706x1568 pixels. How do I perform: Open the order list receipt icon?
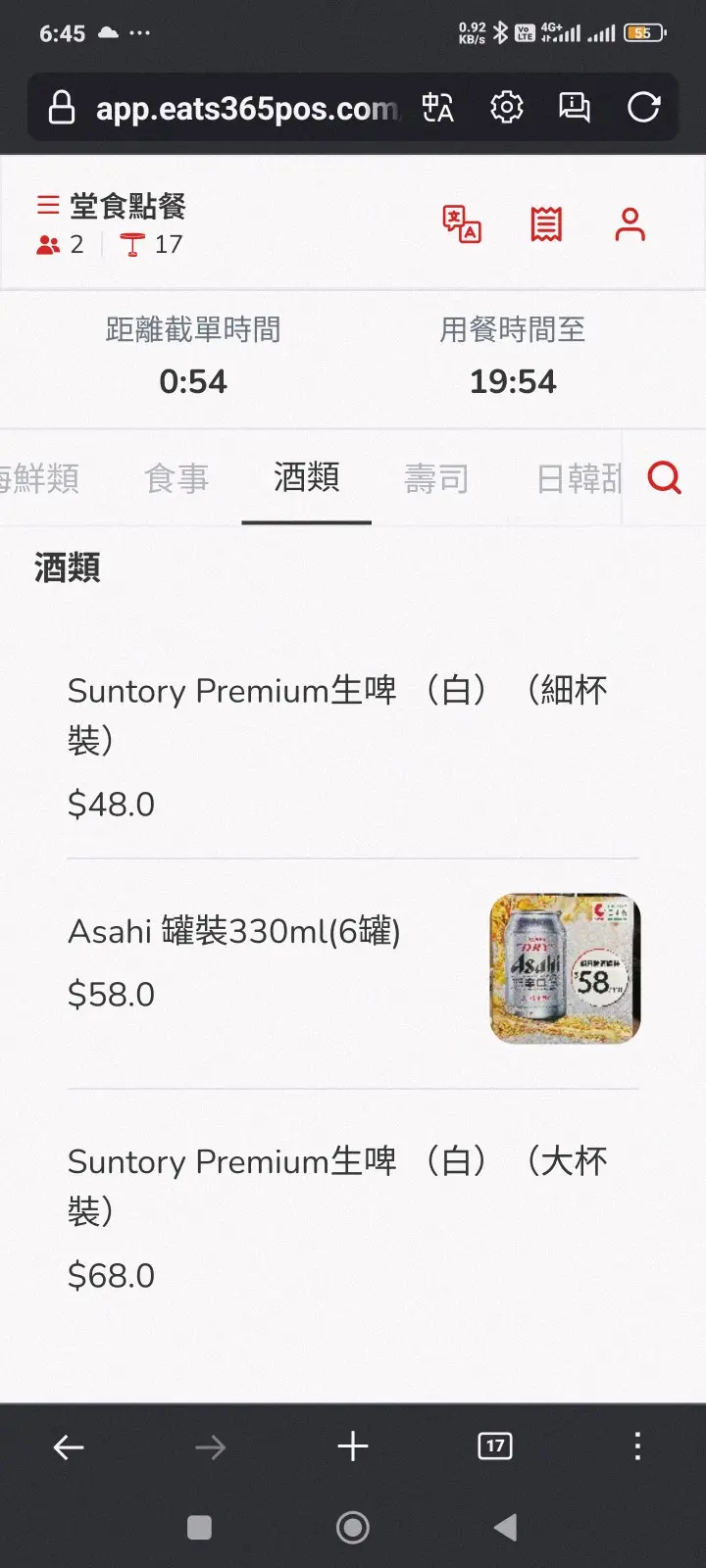tap(546, 224)
